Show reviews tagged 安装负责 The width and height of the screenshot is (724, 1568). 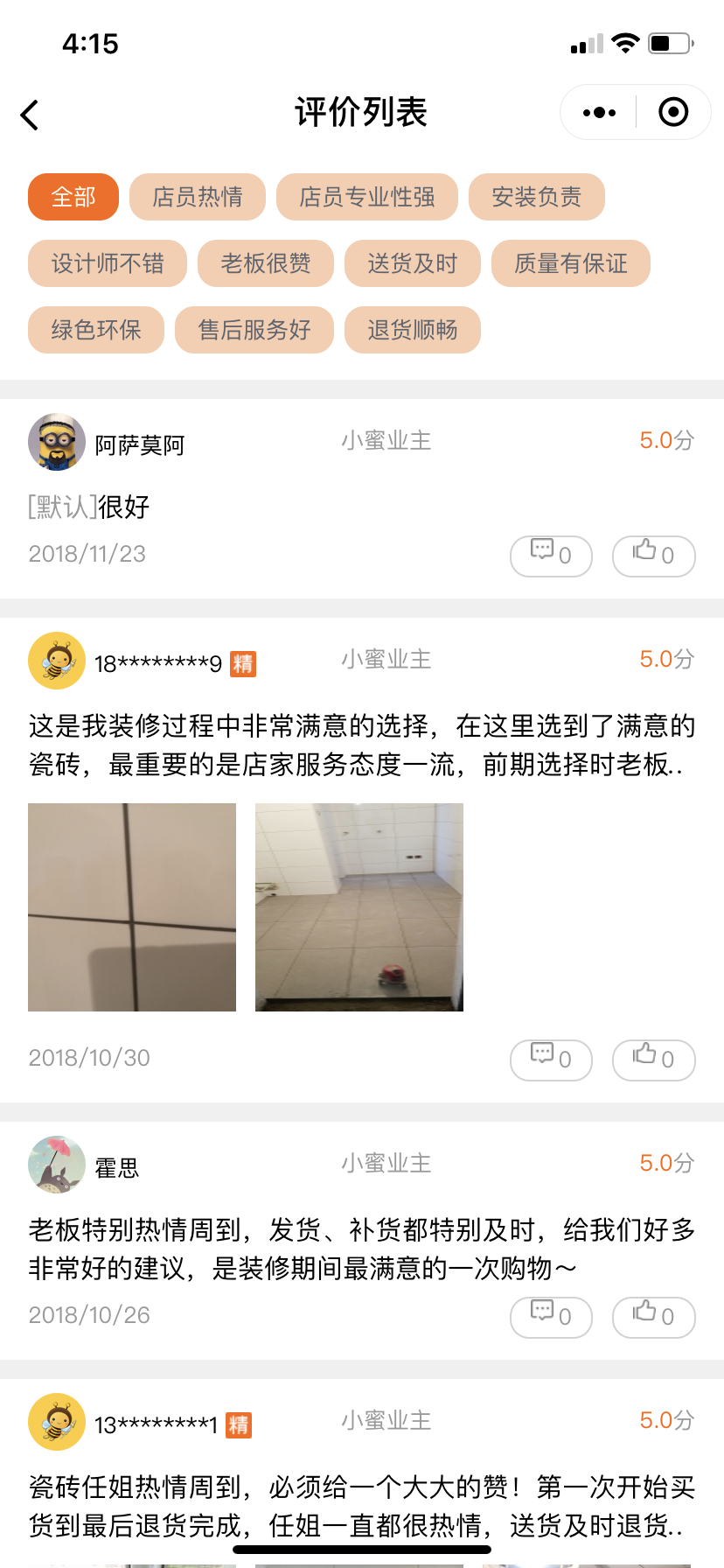(x=537, y=197)
